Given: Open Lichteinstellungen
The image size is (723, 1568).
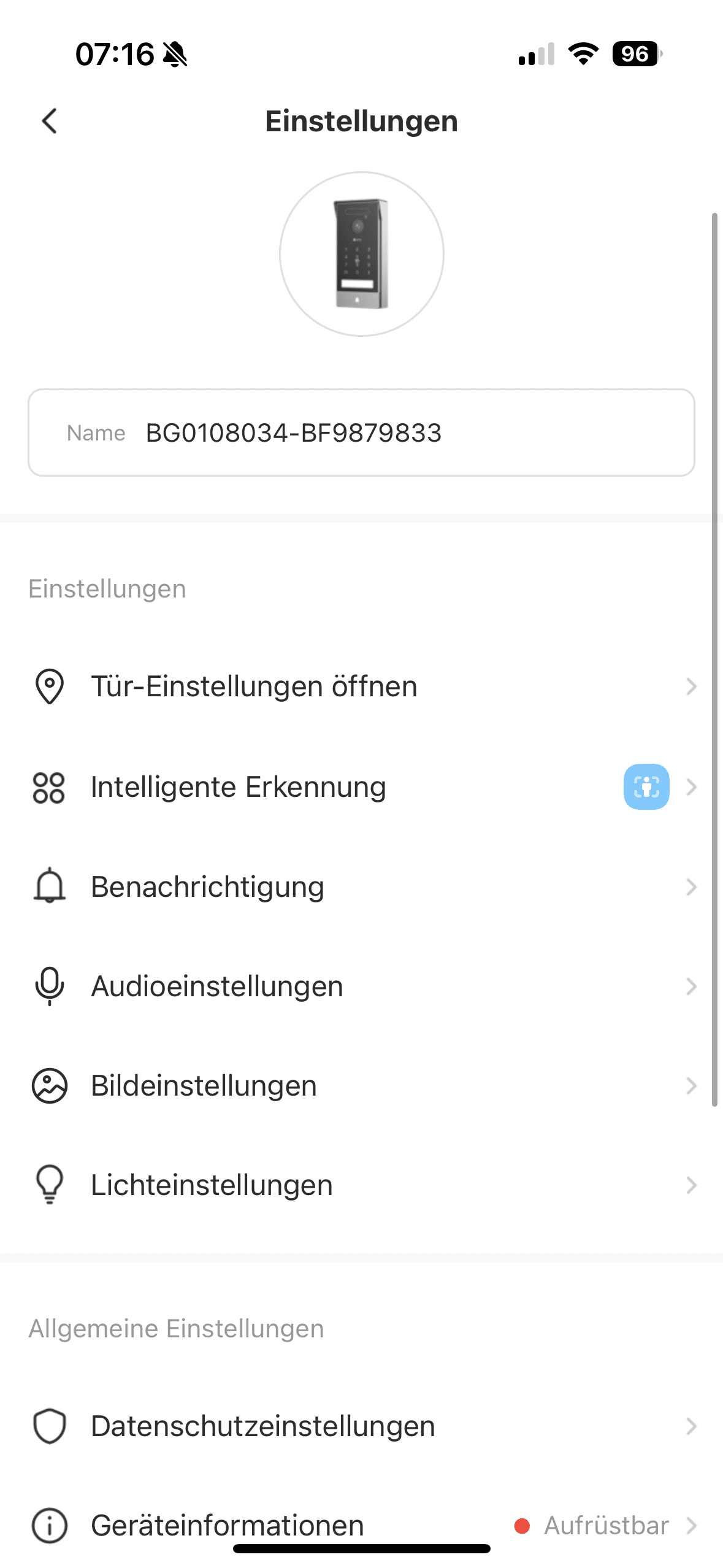Looking at the screenshot, I should pos(361,1185).
